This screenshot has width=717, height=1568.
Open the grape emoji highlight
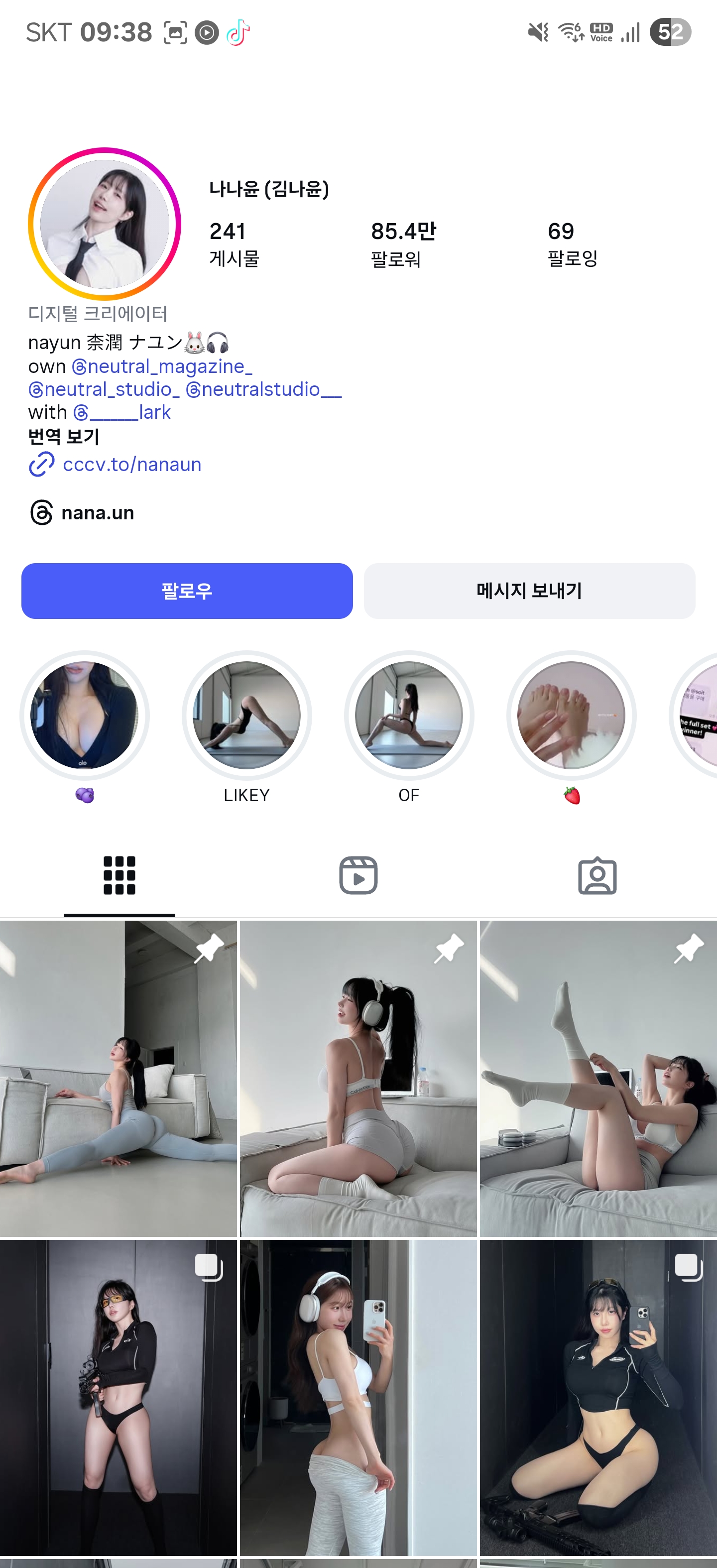pyautogui.click(x=85, y=715)
